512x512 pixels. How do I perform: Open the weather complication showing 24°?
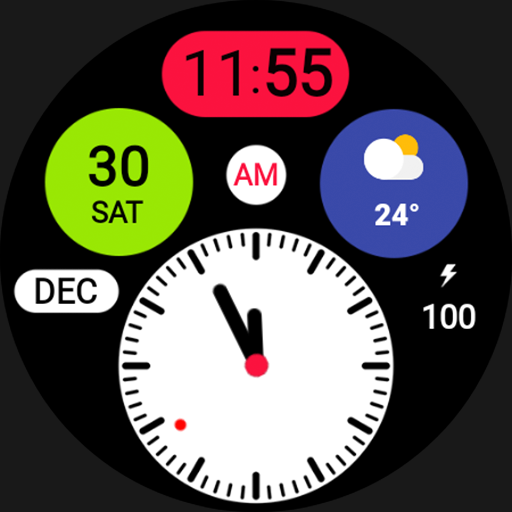[394, 183]
